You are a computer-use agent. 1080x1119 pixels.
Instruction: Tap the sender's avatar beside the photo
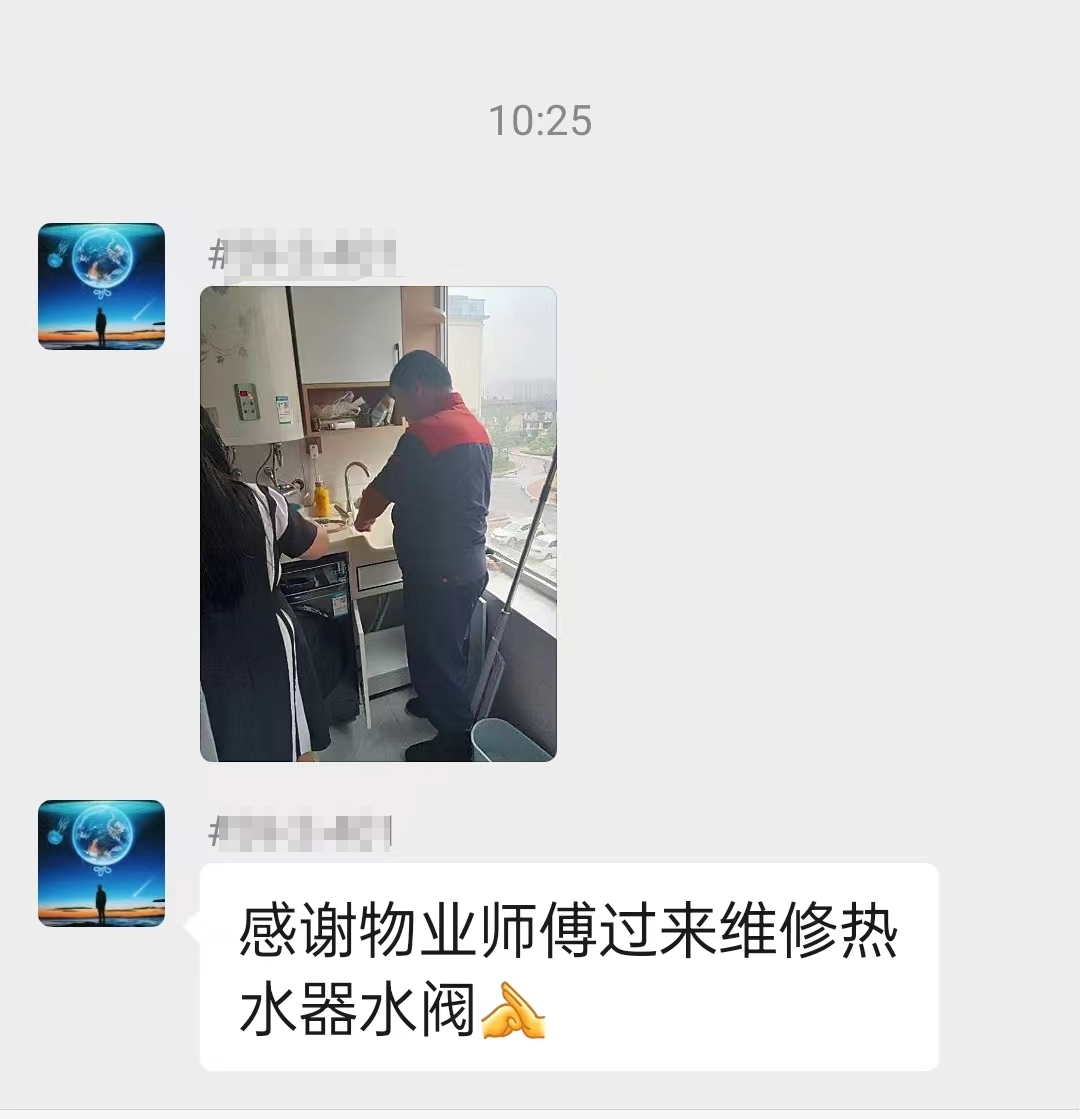click(101, 286)
